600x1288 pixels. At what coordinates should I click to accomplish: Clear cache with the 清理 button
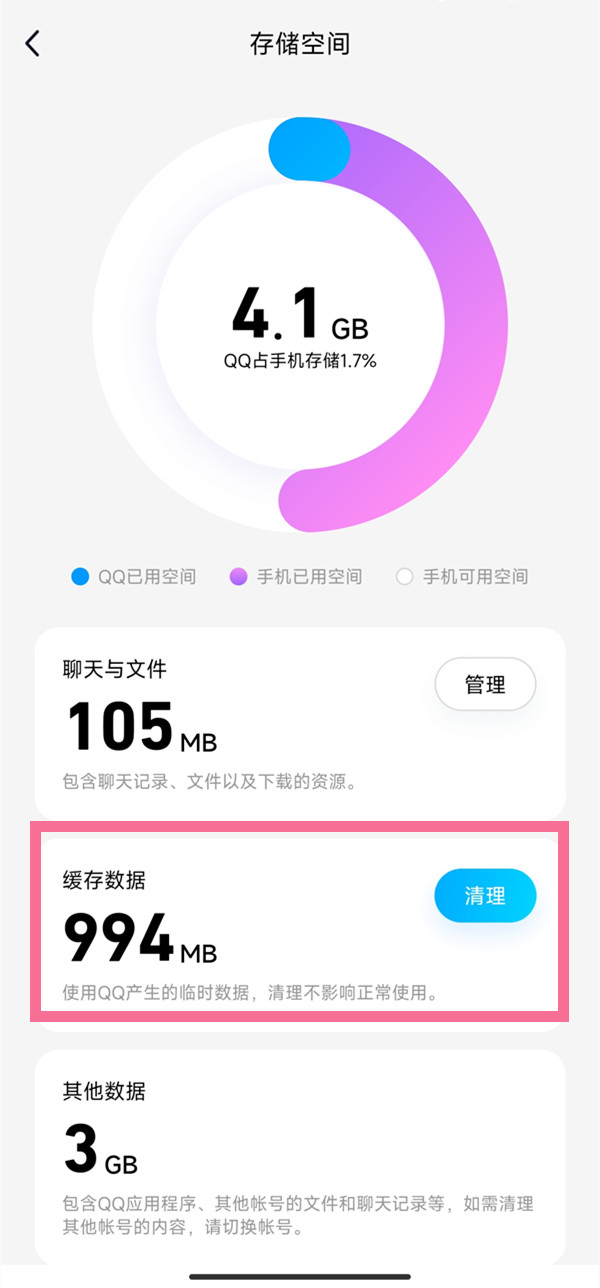[485, 896]
